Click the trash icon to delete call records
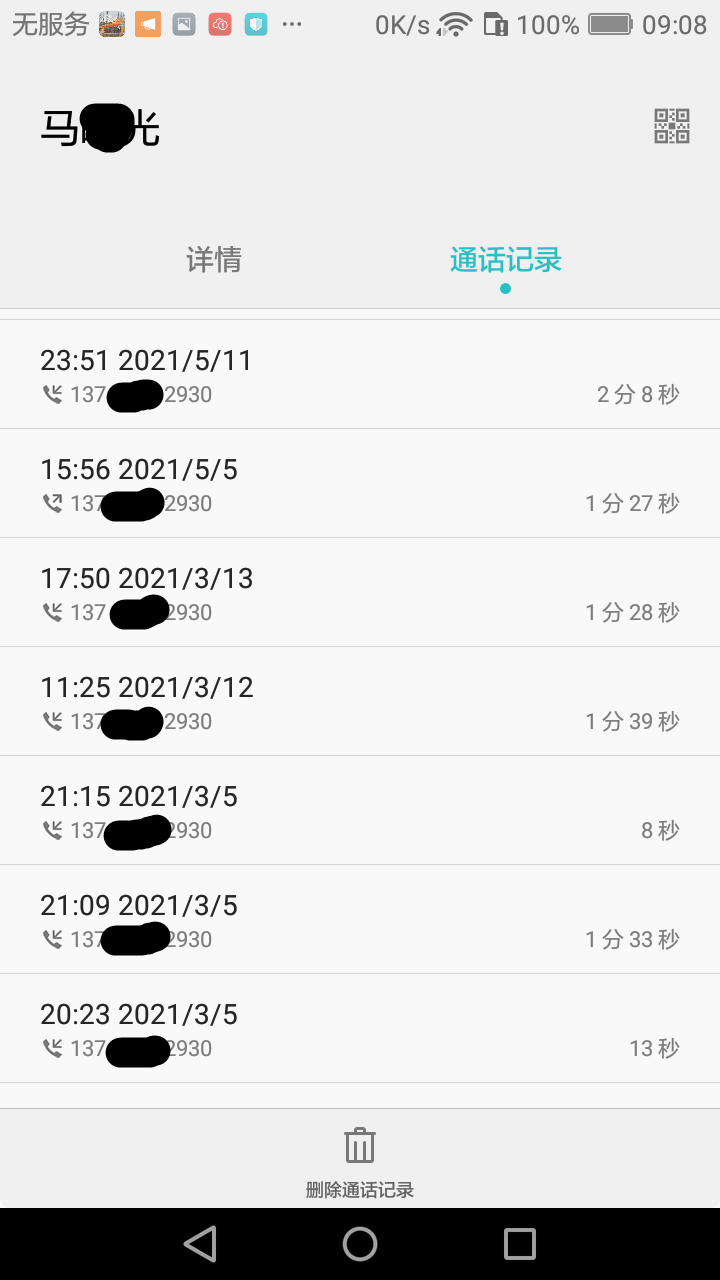 point(359,1144)
